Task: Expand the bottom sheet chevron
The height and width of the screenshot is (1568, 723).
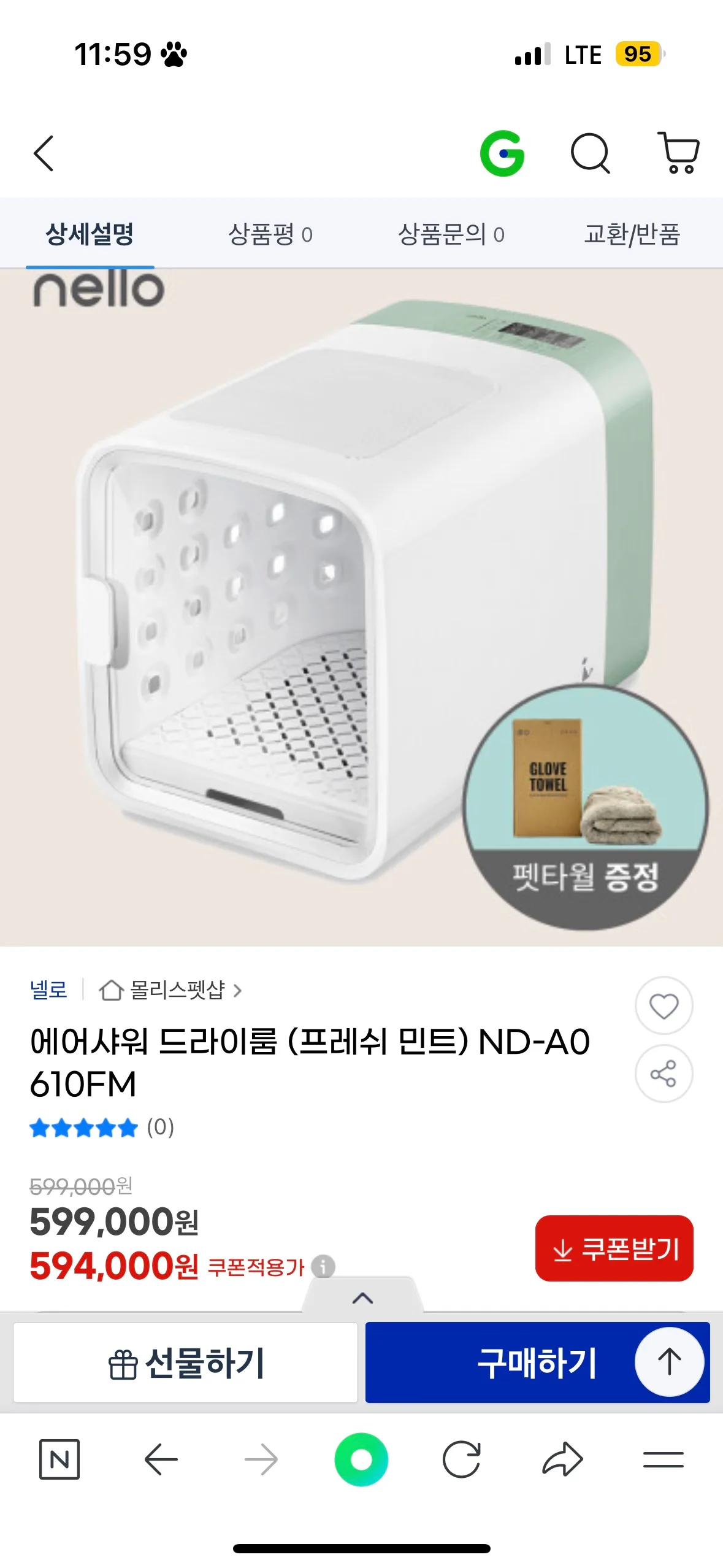Action: pyautogui.click(x=361, y=1297)
